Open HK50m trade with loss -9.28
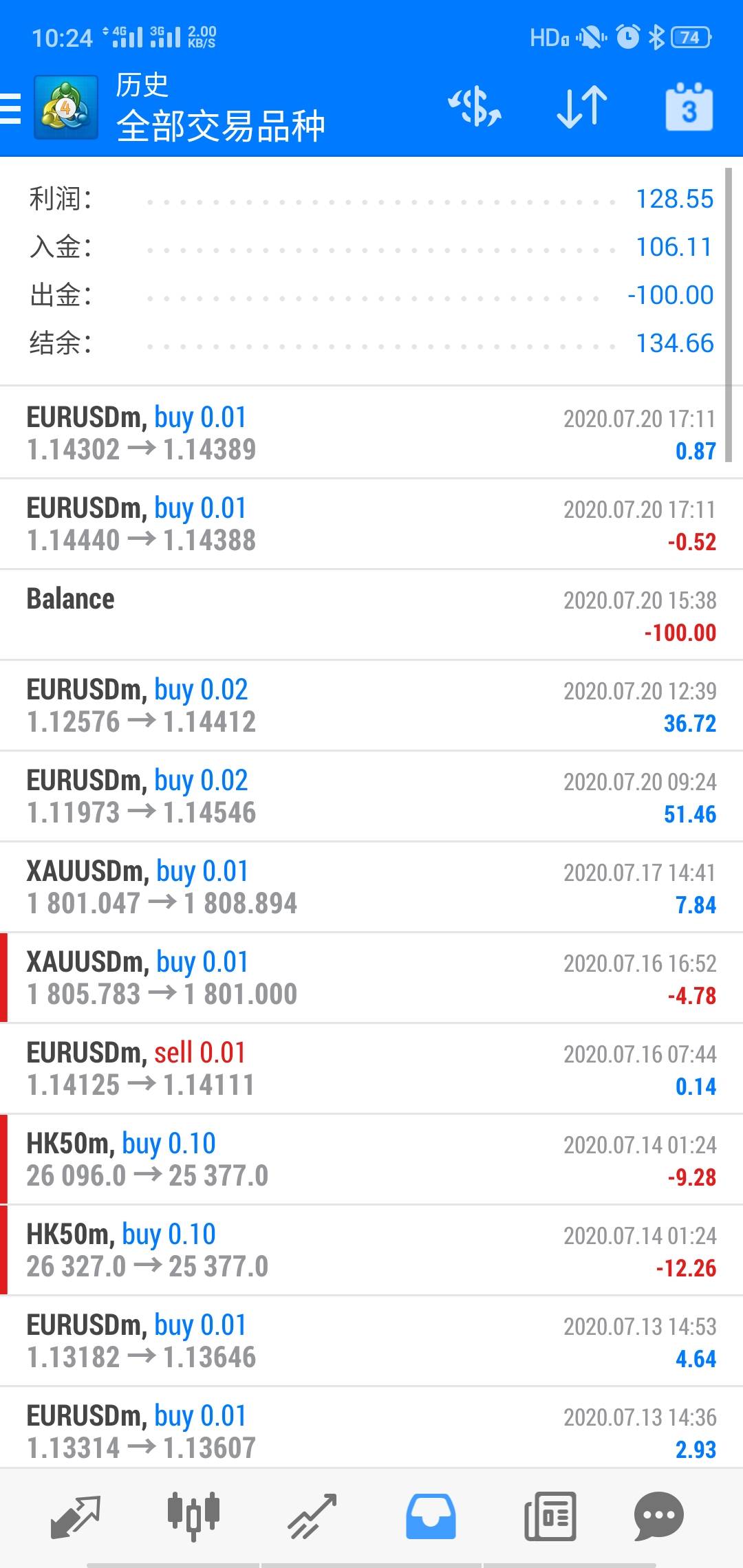Image resolution: width=743 pixels, height=1568 pixels. pos(371,1159)
